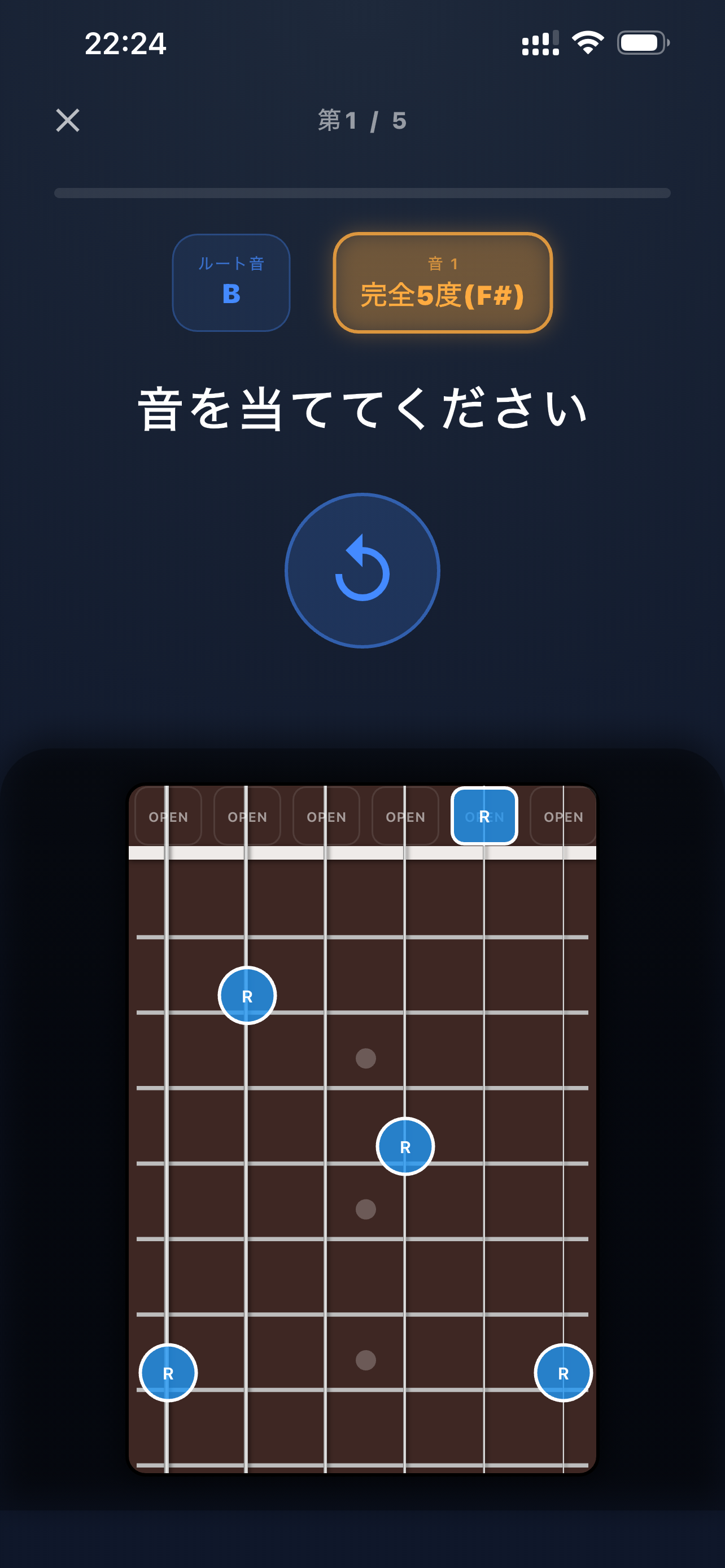Replay the note sound
This screenshot has width=725, height=1568.
pyautogui.click(x=362, y=570)
